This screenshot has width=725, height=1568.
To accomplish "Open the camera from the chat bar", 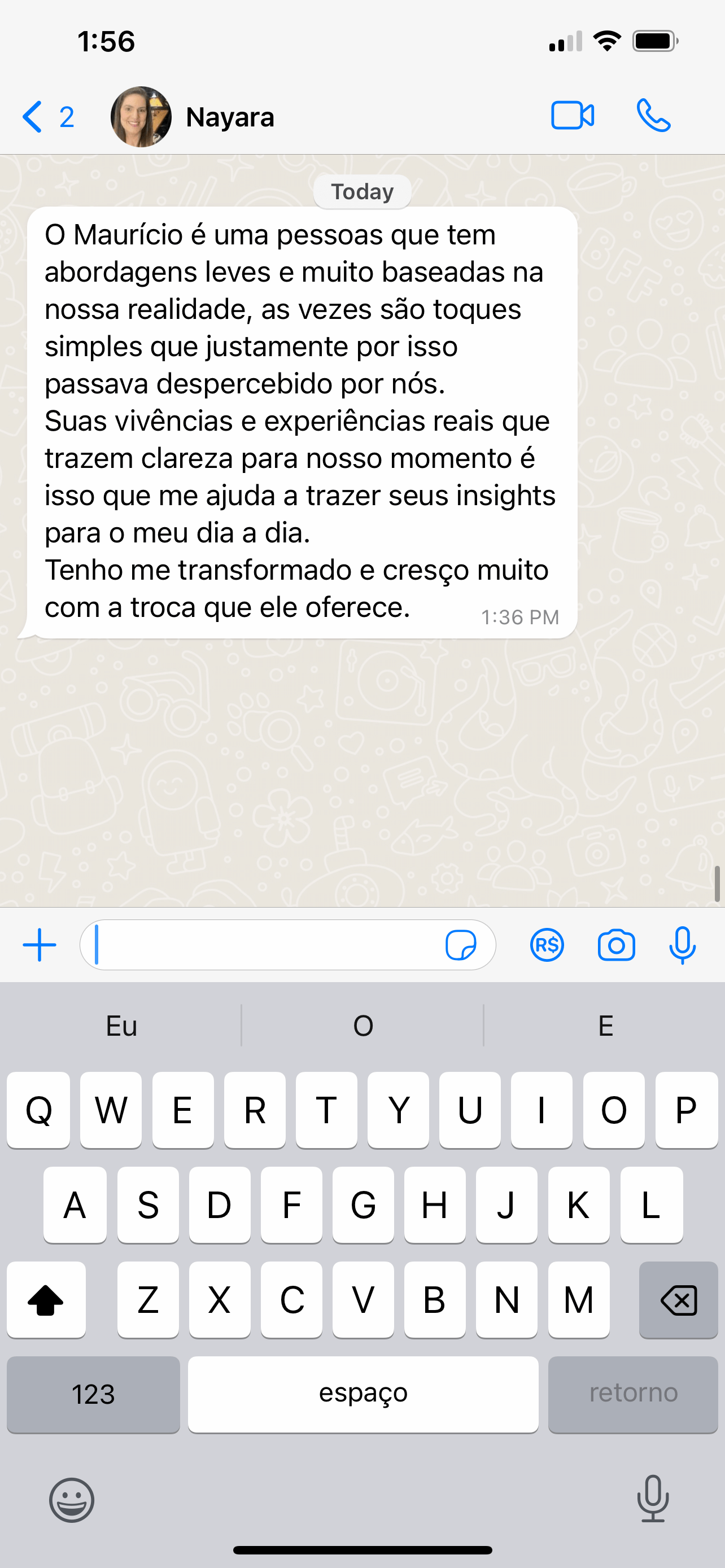I will coord(616,945).
